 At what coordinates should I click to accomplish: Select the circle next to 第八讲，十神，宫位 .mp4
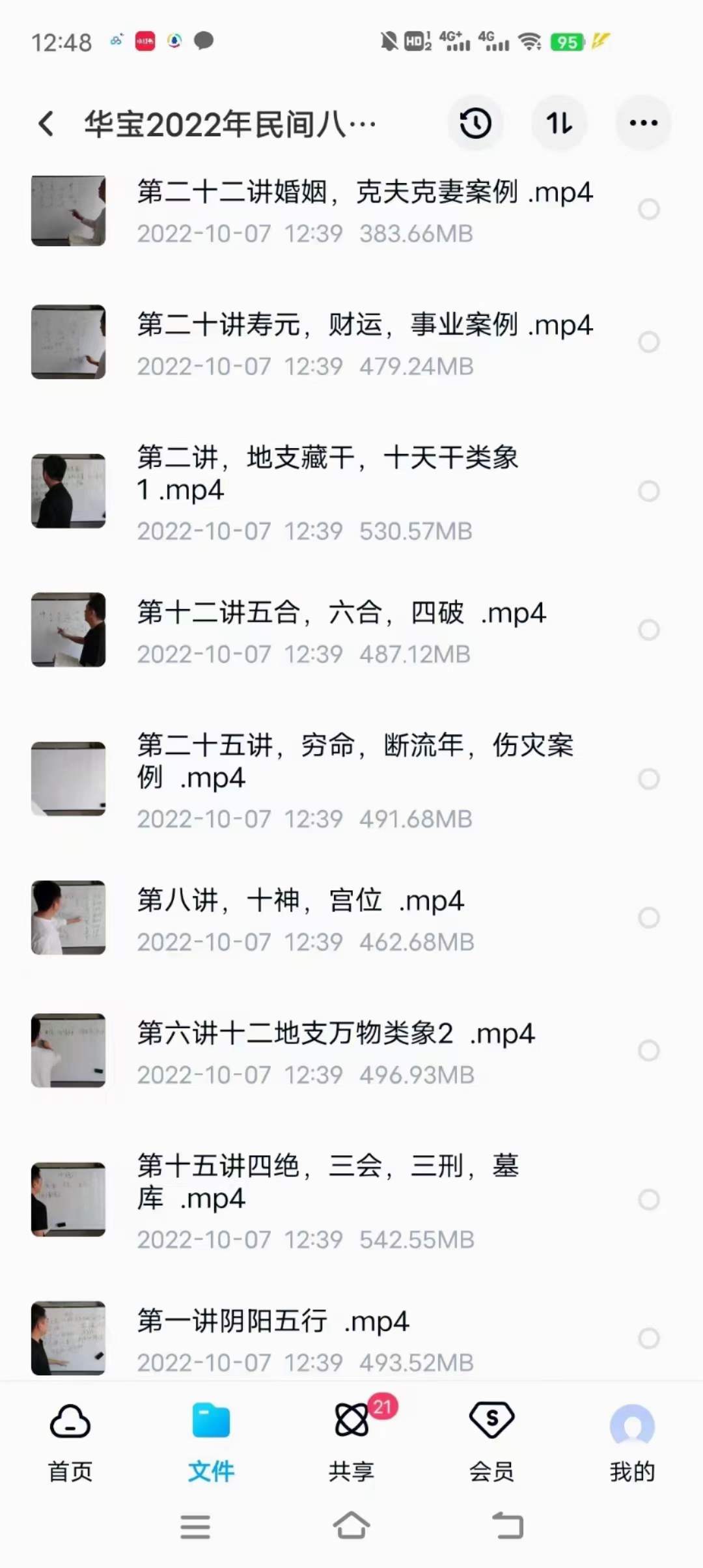(648, 917)
